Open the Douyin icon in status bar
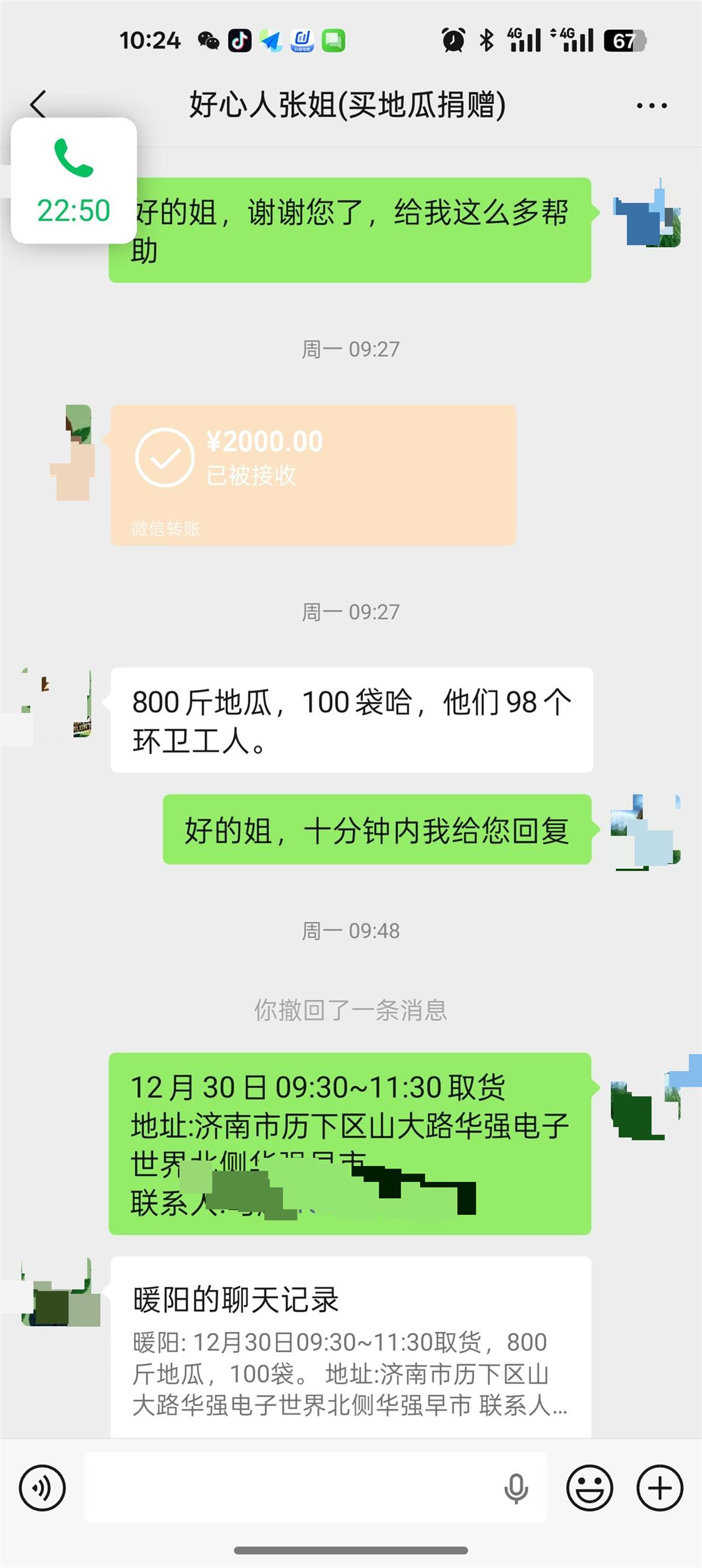This screenshot has width=702, height=1568. coord(239,41)
